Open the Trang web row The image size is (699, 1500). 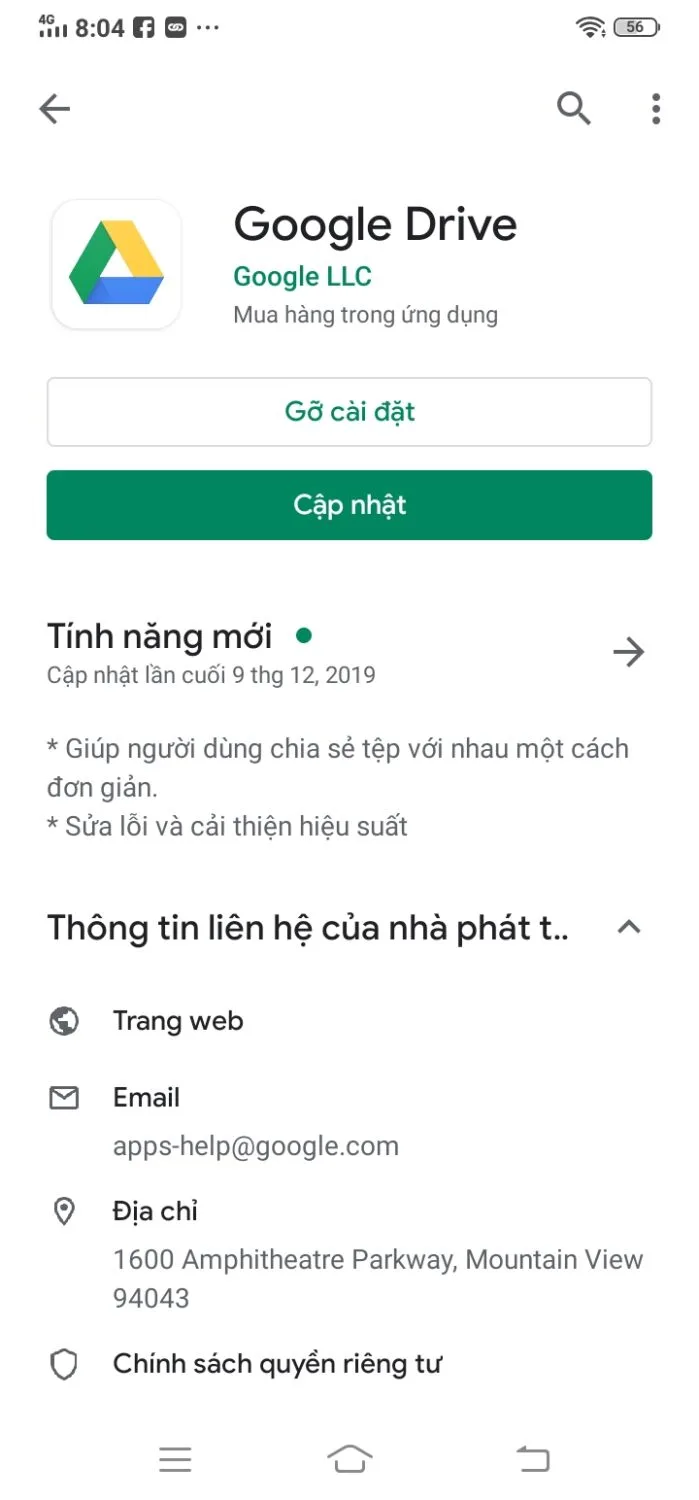(178, 1021)
